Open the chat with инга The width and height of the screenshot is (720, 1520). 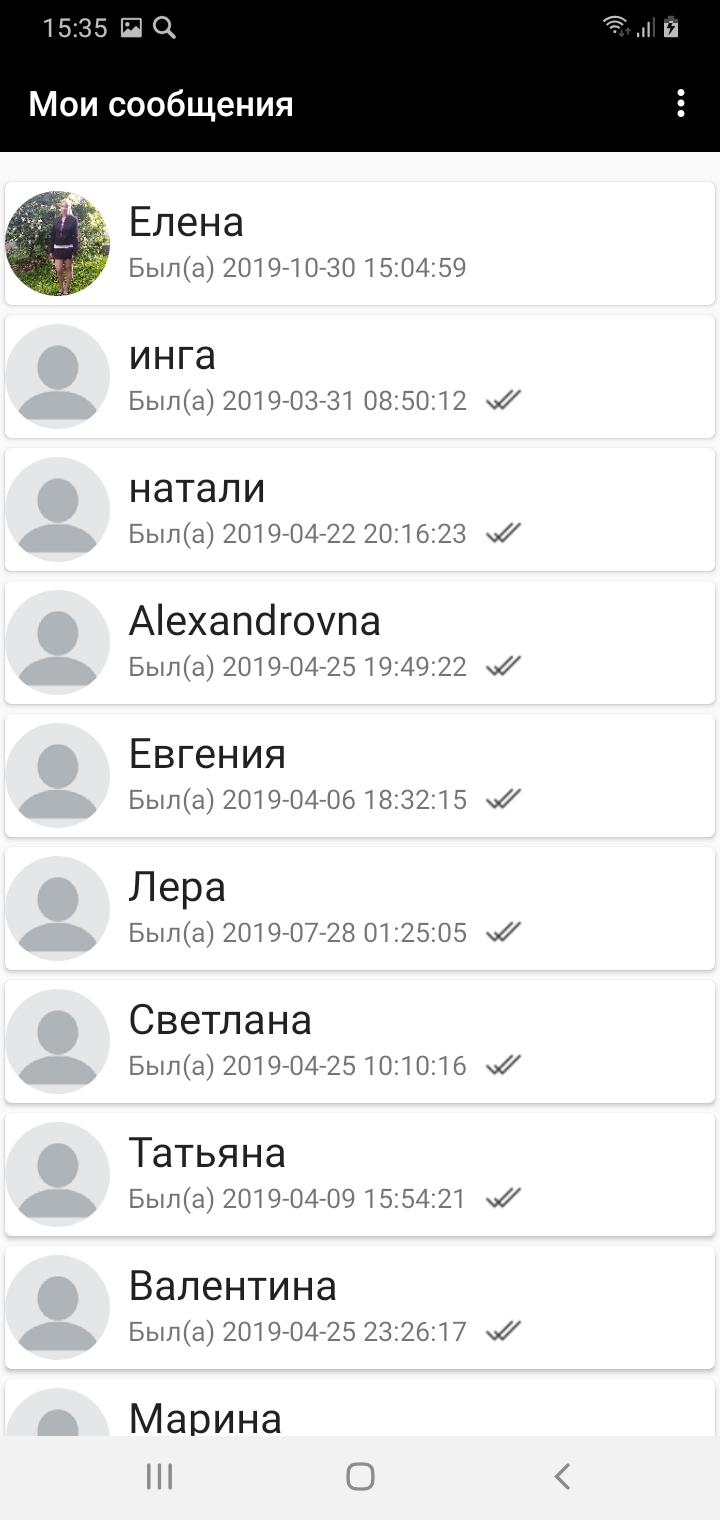coord(360,376)
